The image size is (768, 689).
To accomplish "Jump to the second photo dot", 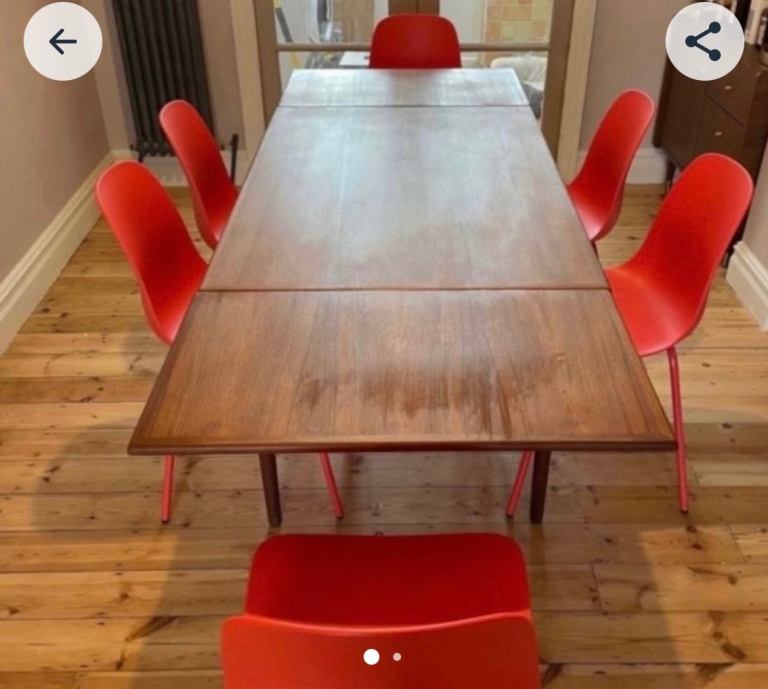I will (x=397, y=657).
